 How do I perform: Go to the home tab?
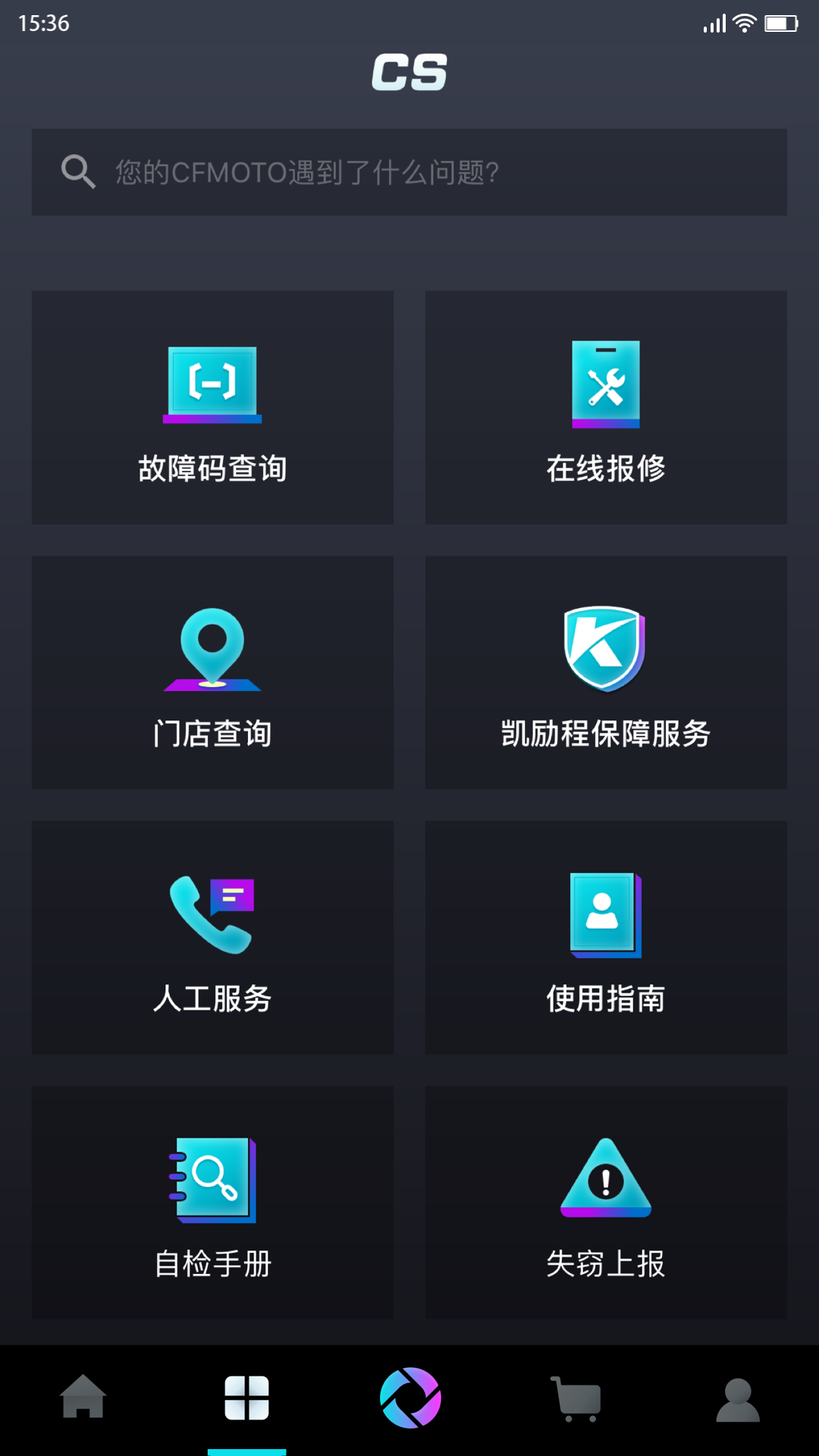(x=83, y=1398)
